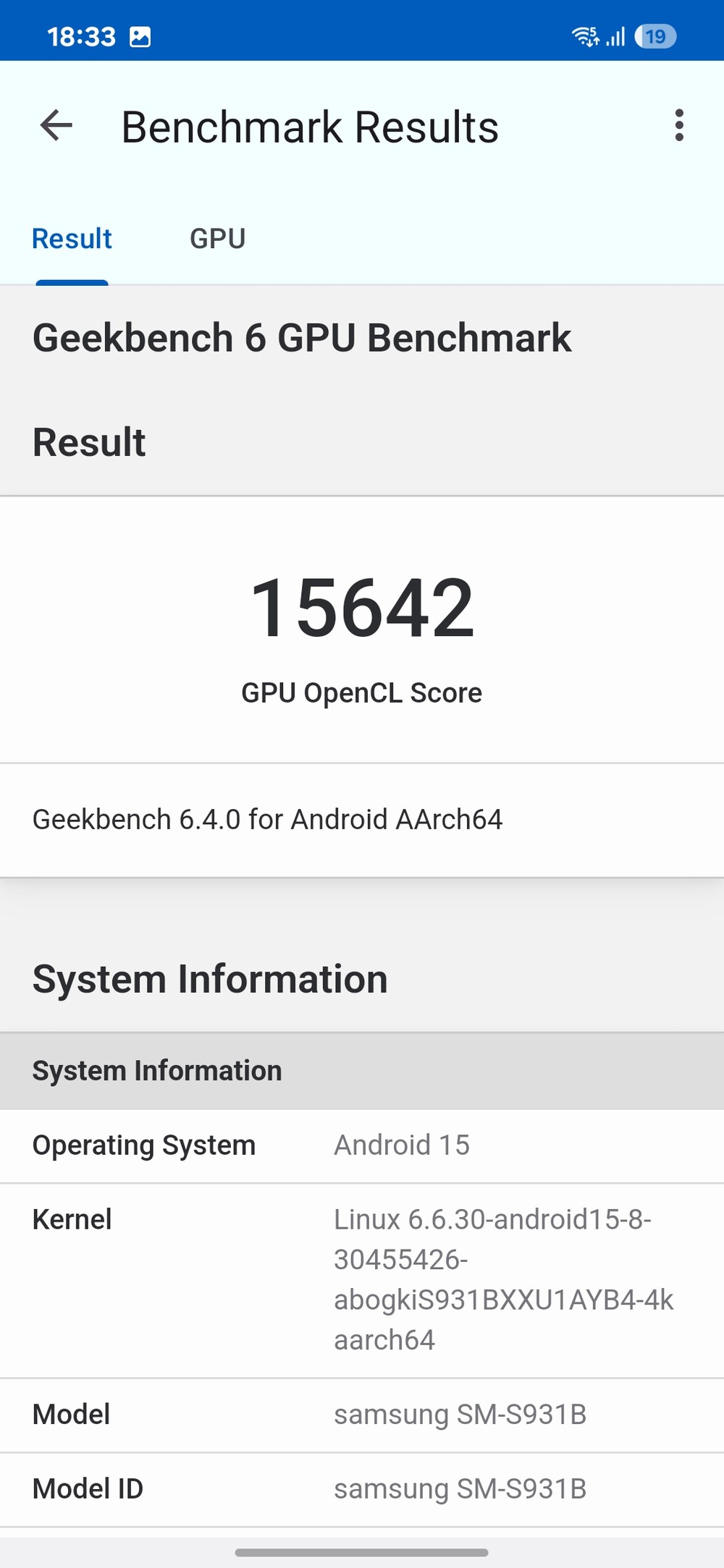Open the three-dot overflow menu
Viewport: 724px width, 1568px height.
tap(678, 126)
